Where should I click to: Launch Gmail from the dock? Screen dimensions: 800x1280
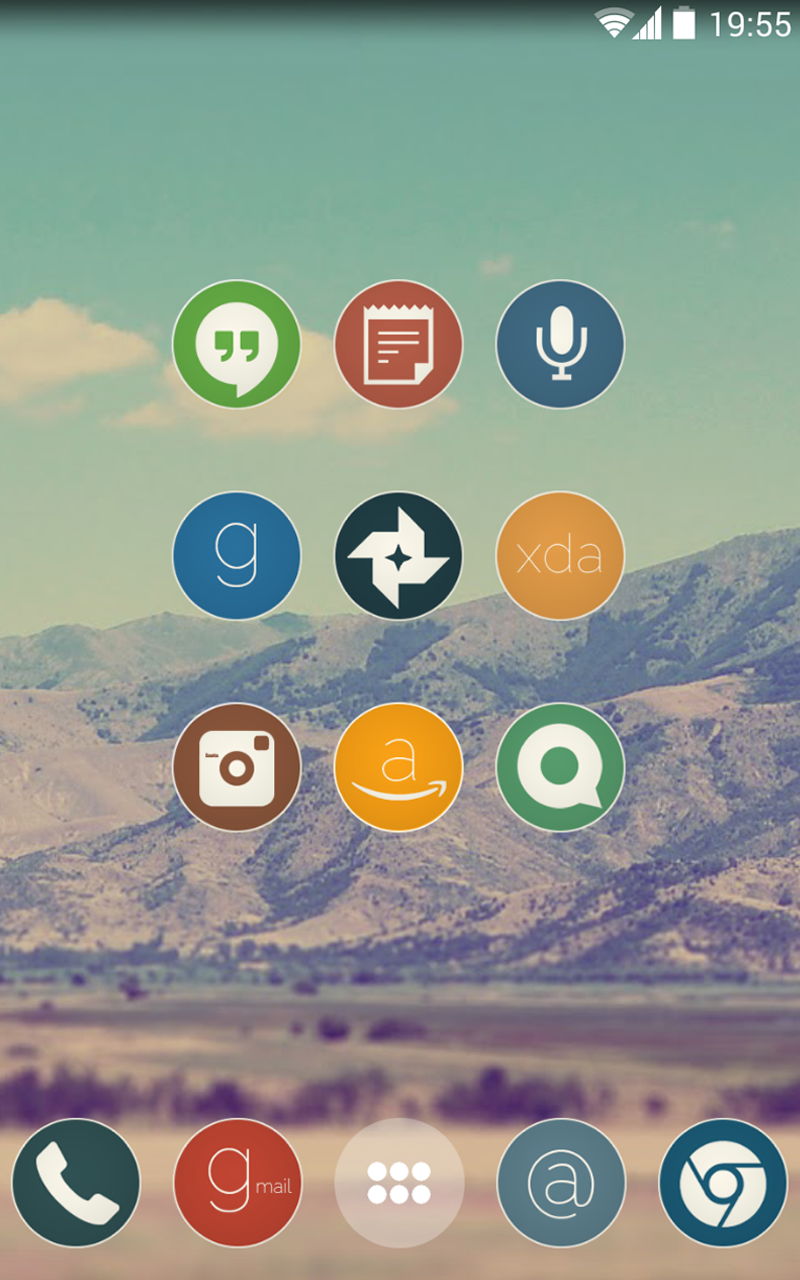(237, 1182)
